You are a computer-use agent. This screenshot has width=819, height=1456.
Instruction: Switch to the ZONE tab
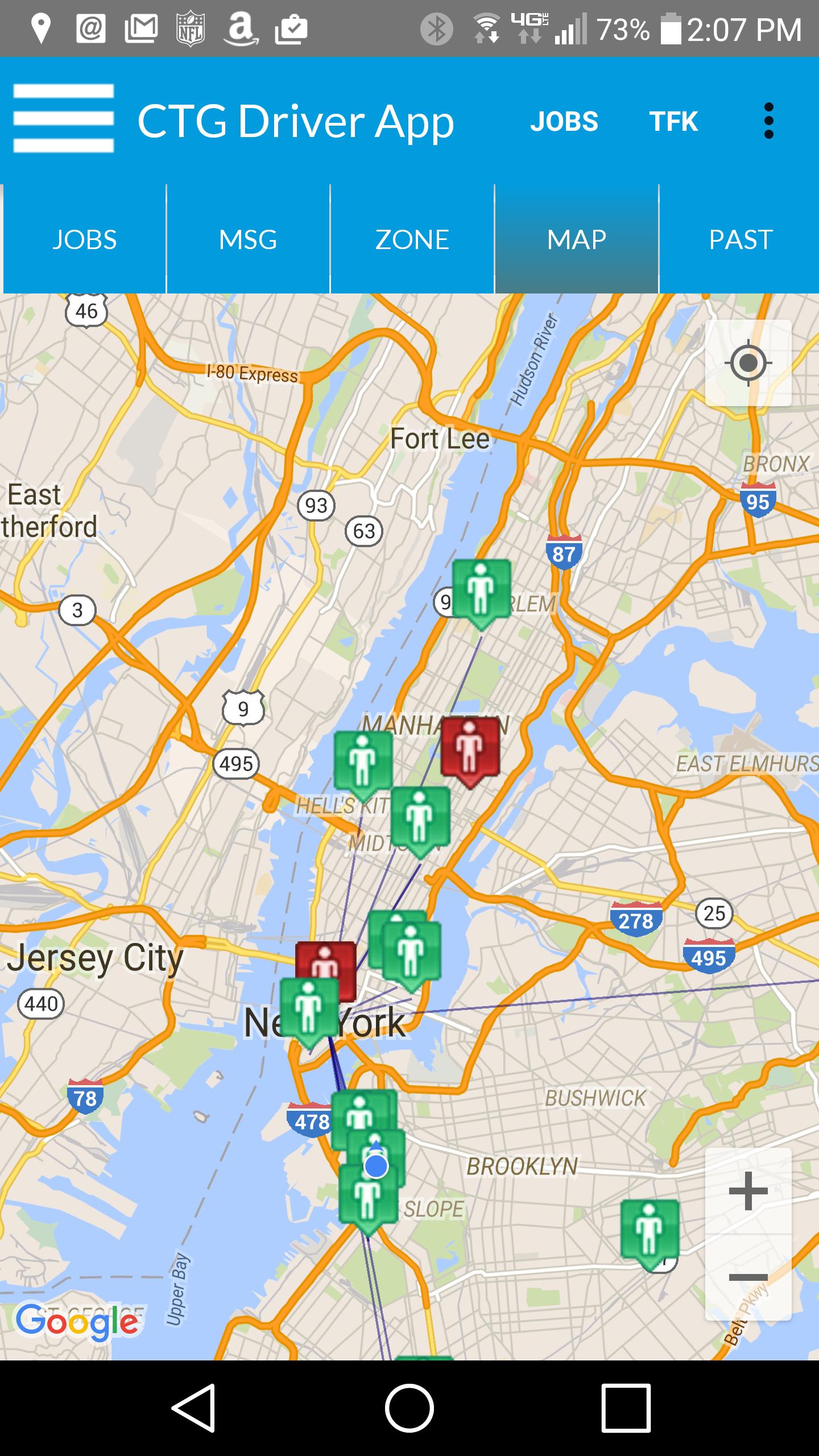pos(412,239)
